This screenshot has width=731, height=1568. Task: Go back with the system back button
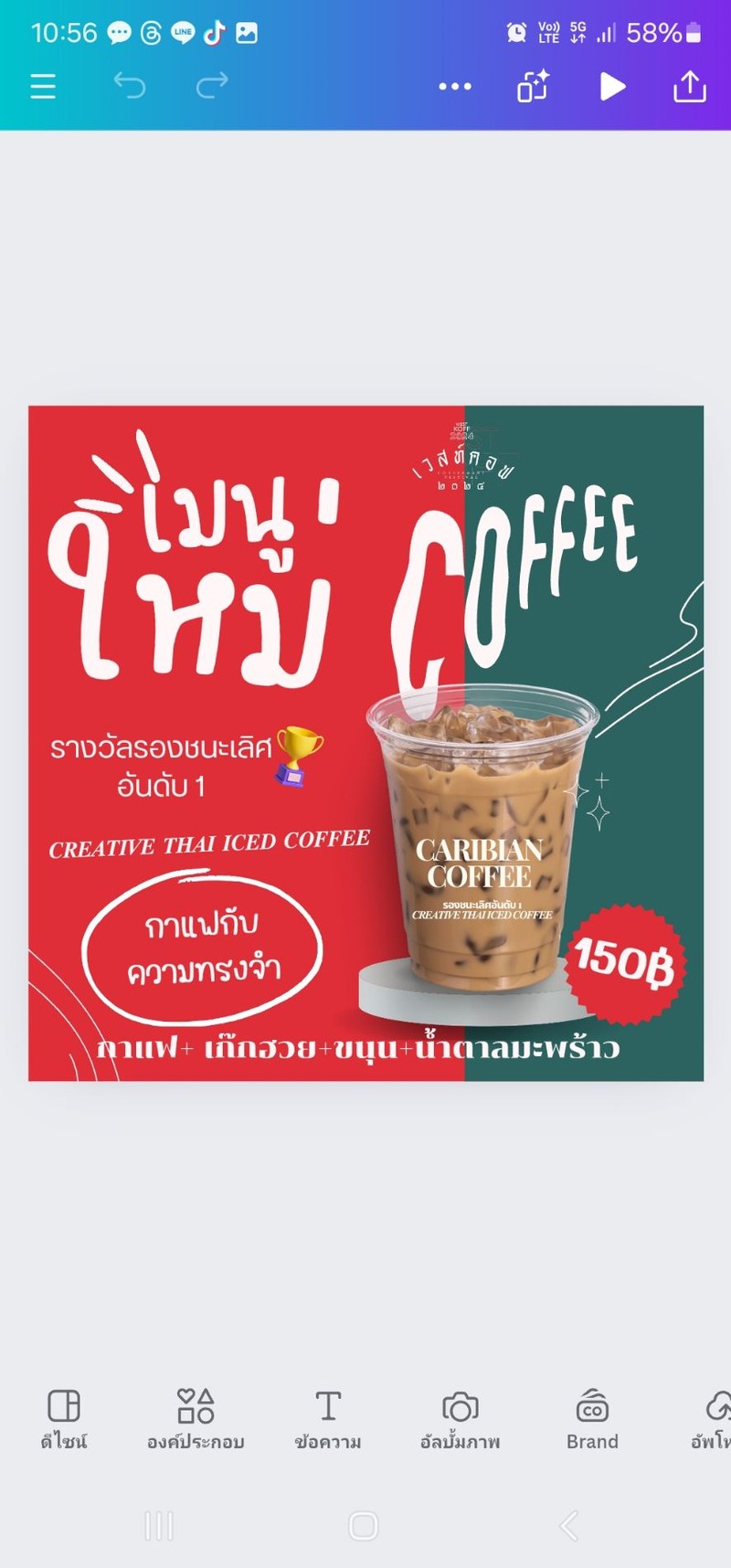point(569,1525)
